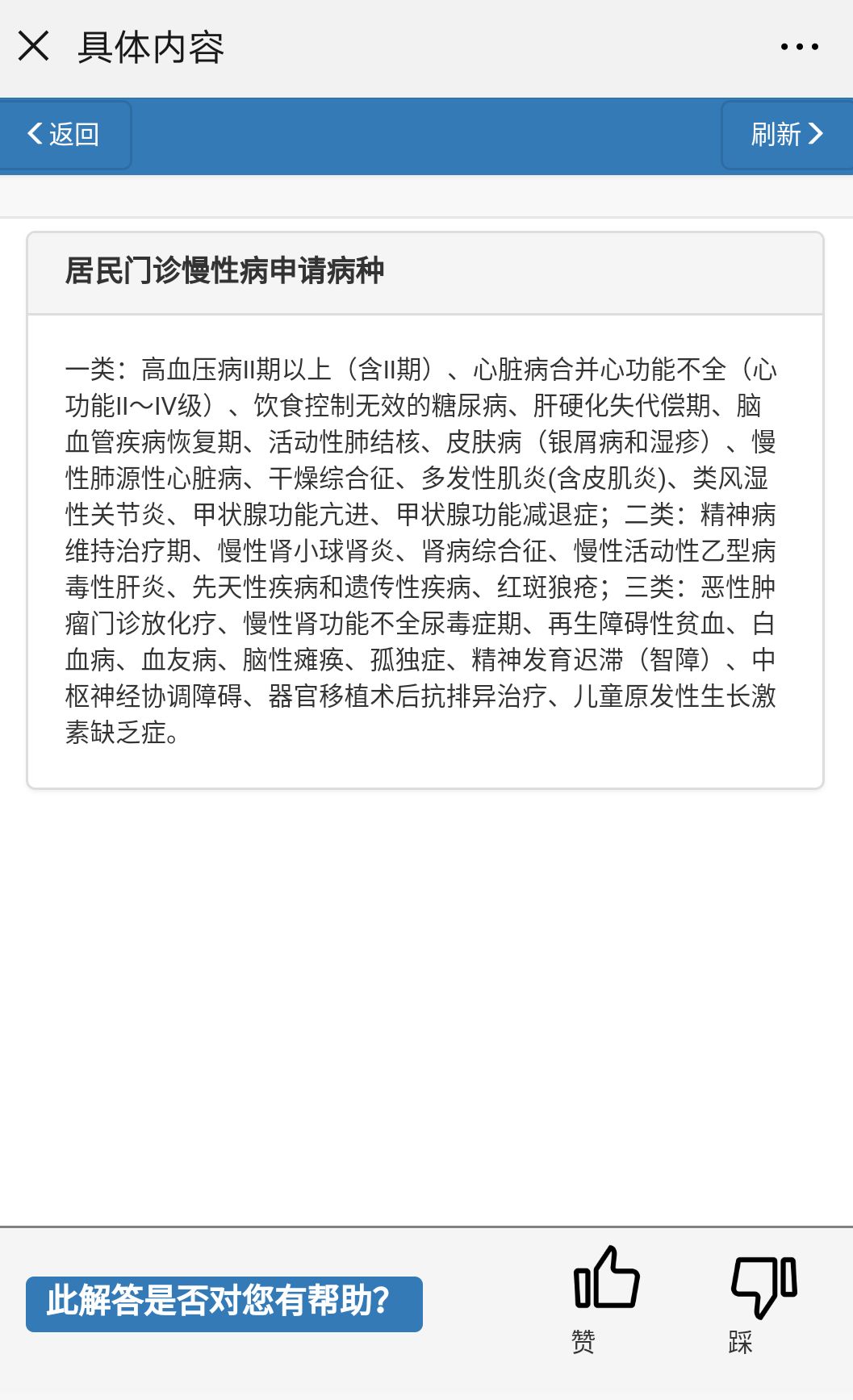Click 返回 to go back
Viewport: 853px width, 1400px height.
[x=73, y=134]
